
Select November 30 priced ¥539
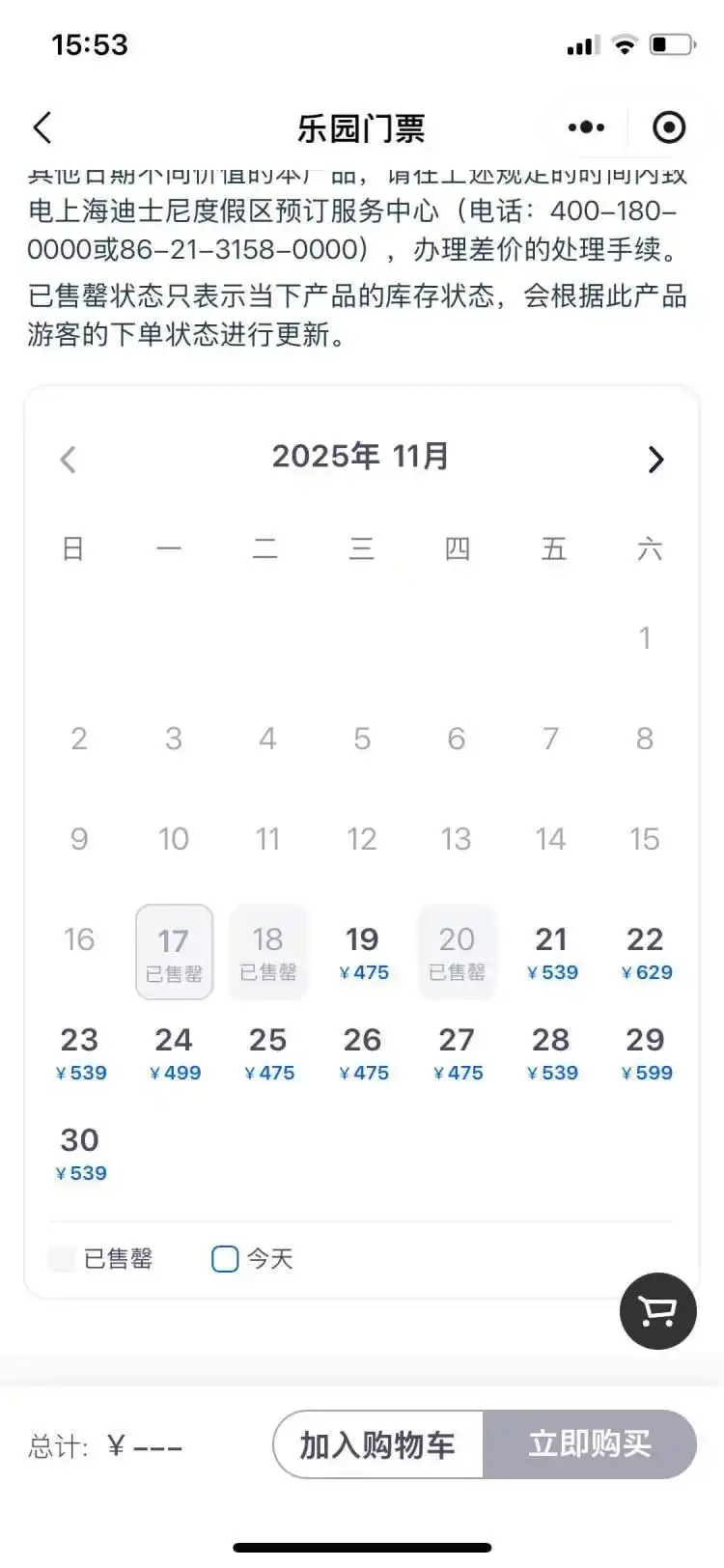point(80,1152)
